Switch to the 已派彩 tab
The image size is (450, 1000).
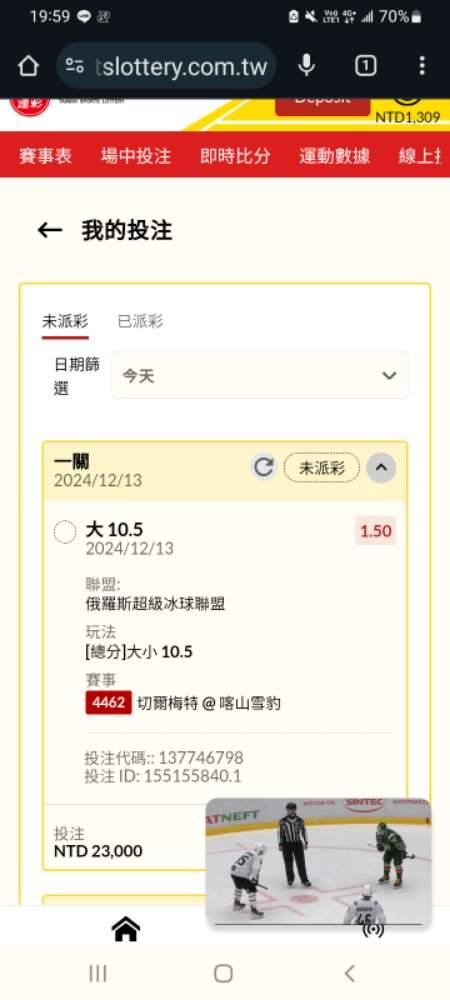tap(140, 322)
